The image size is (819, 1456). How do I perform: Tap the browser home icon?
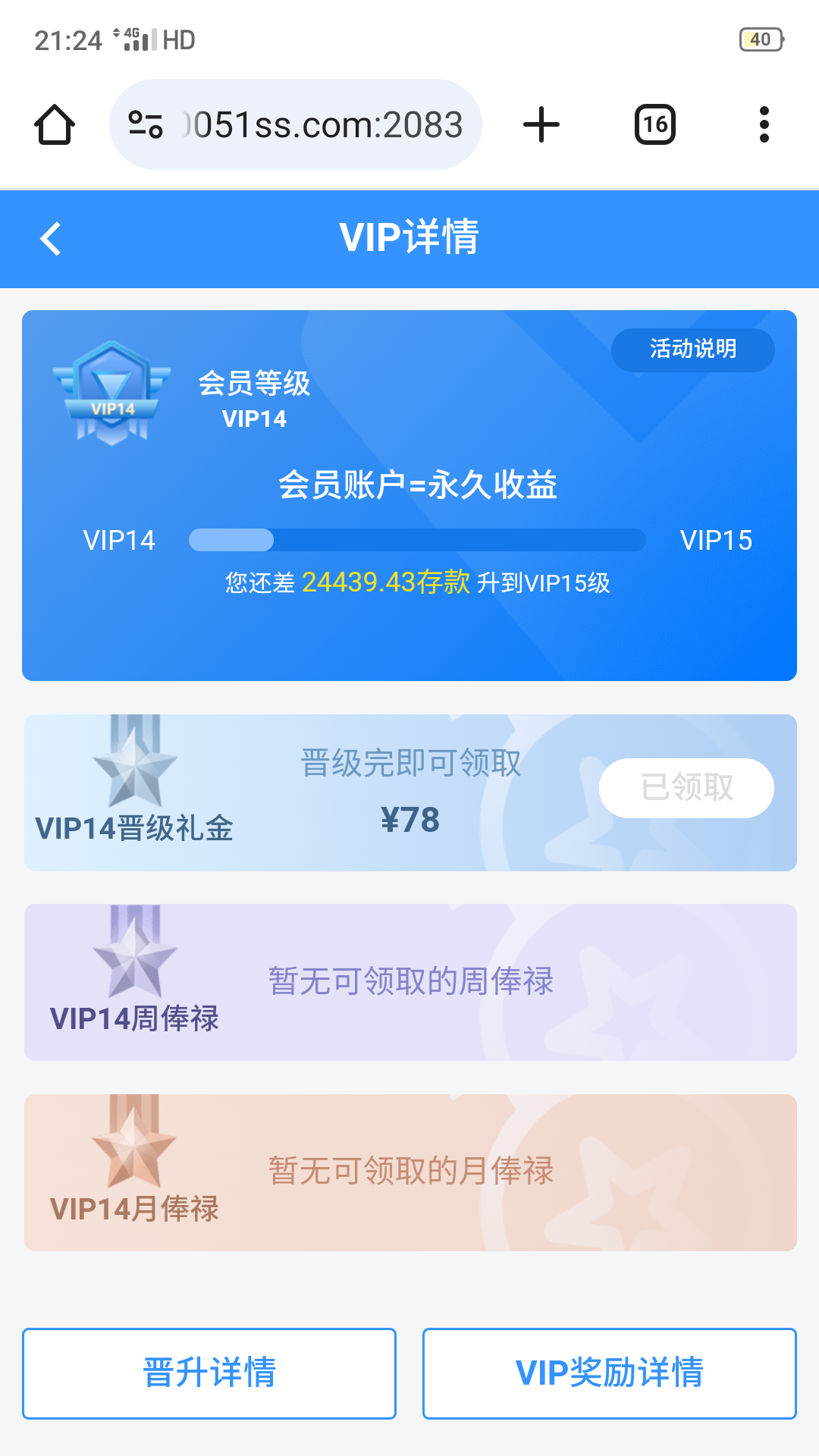click(55, 124)
